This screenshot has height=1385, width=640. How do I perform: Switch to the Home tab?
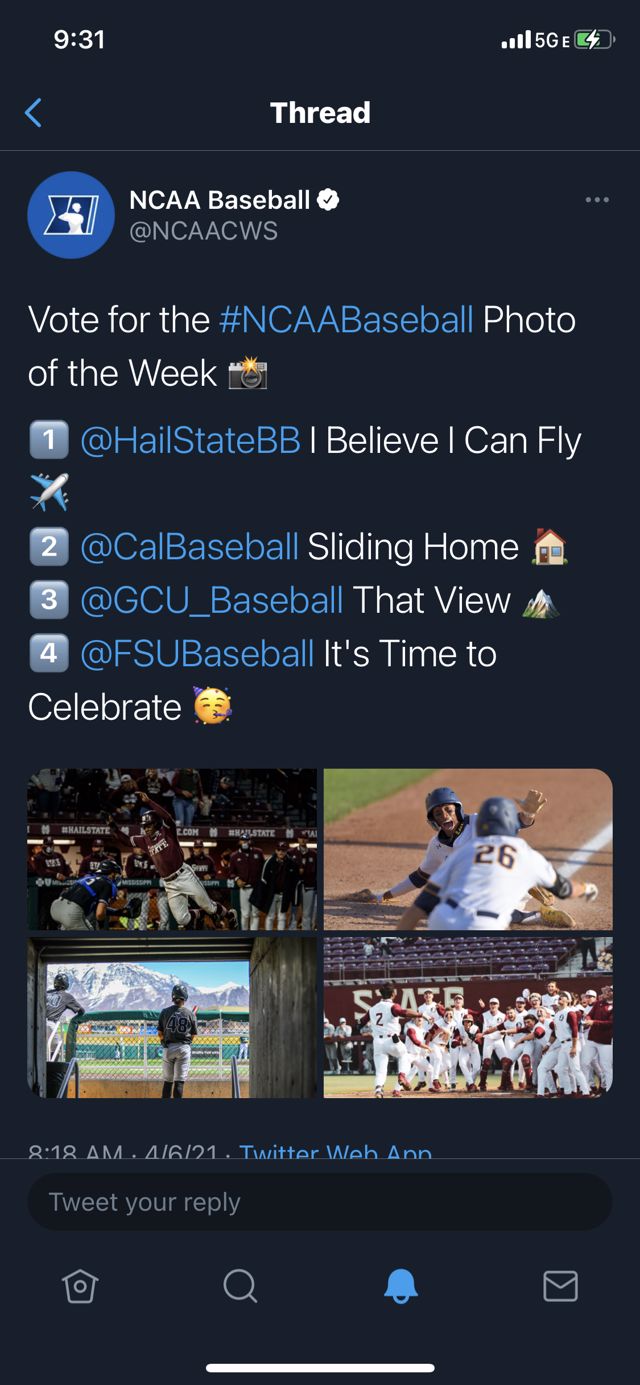(x=80, y=1286)
